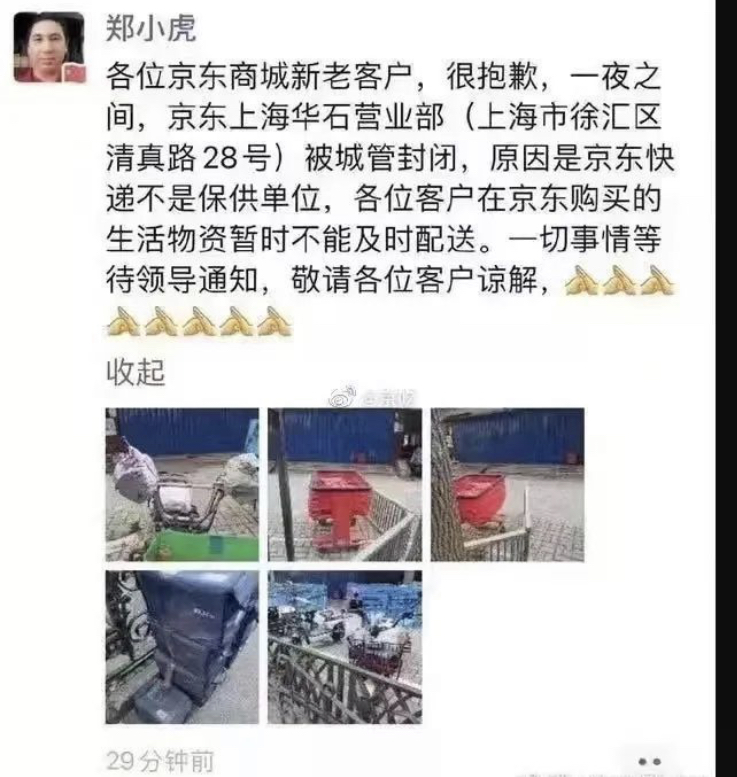This screenshot has width=737, height=777.
Task: Open the photo of the red cart beside the tree
Action: click(507, 484)
